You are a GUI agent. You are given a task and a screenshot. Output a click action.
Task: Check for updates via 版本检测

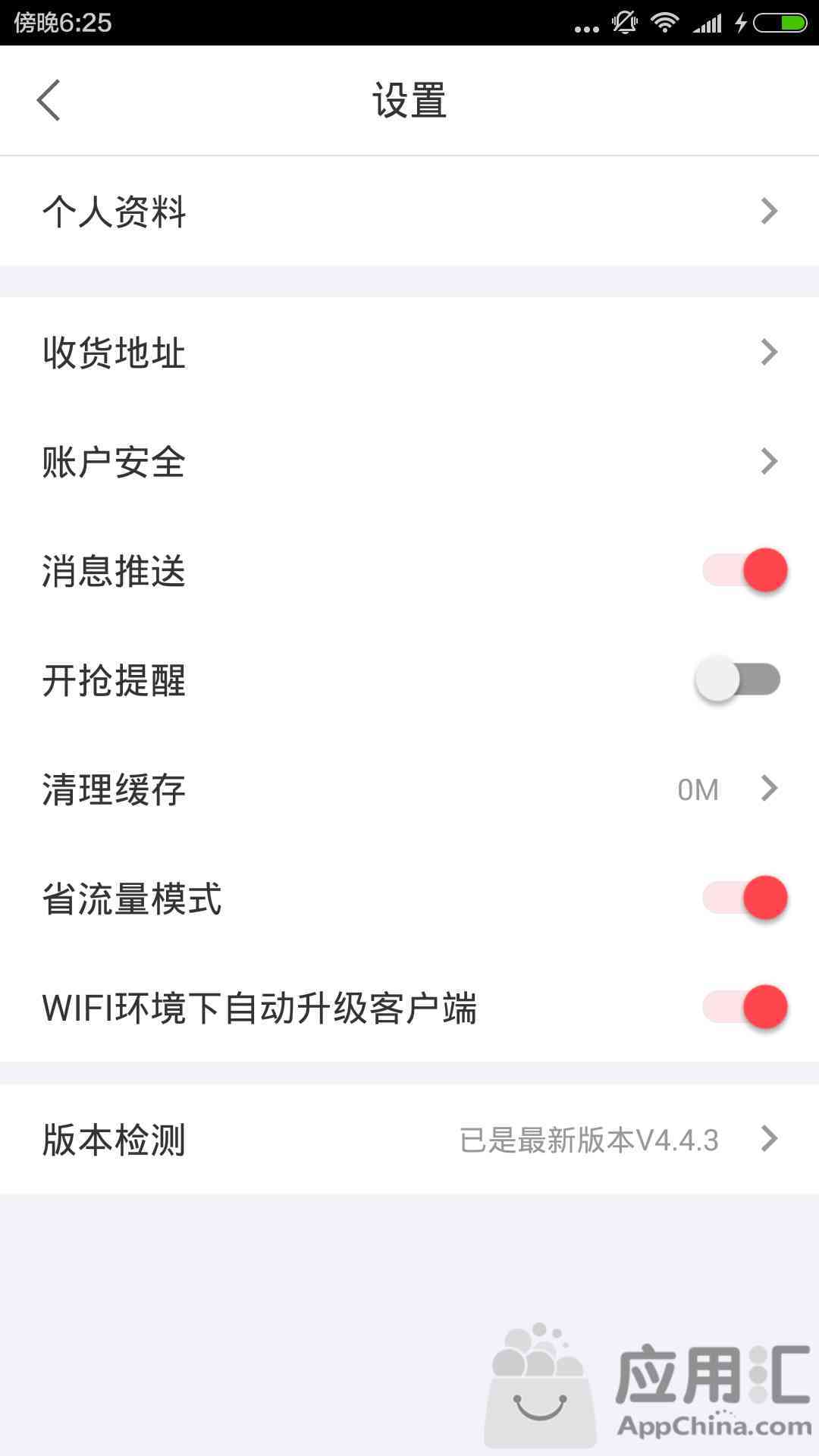click(409, 1139)
